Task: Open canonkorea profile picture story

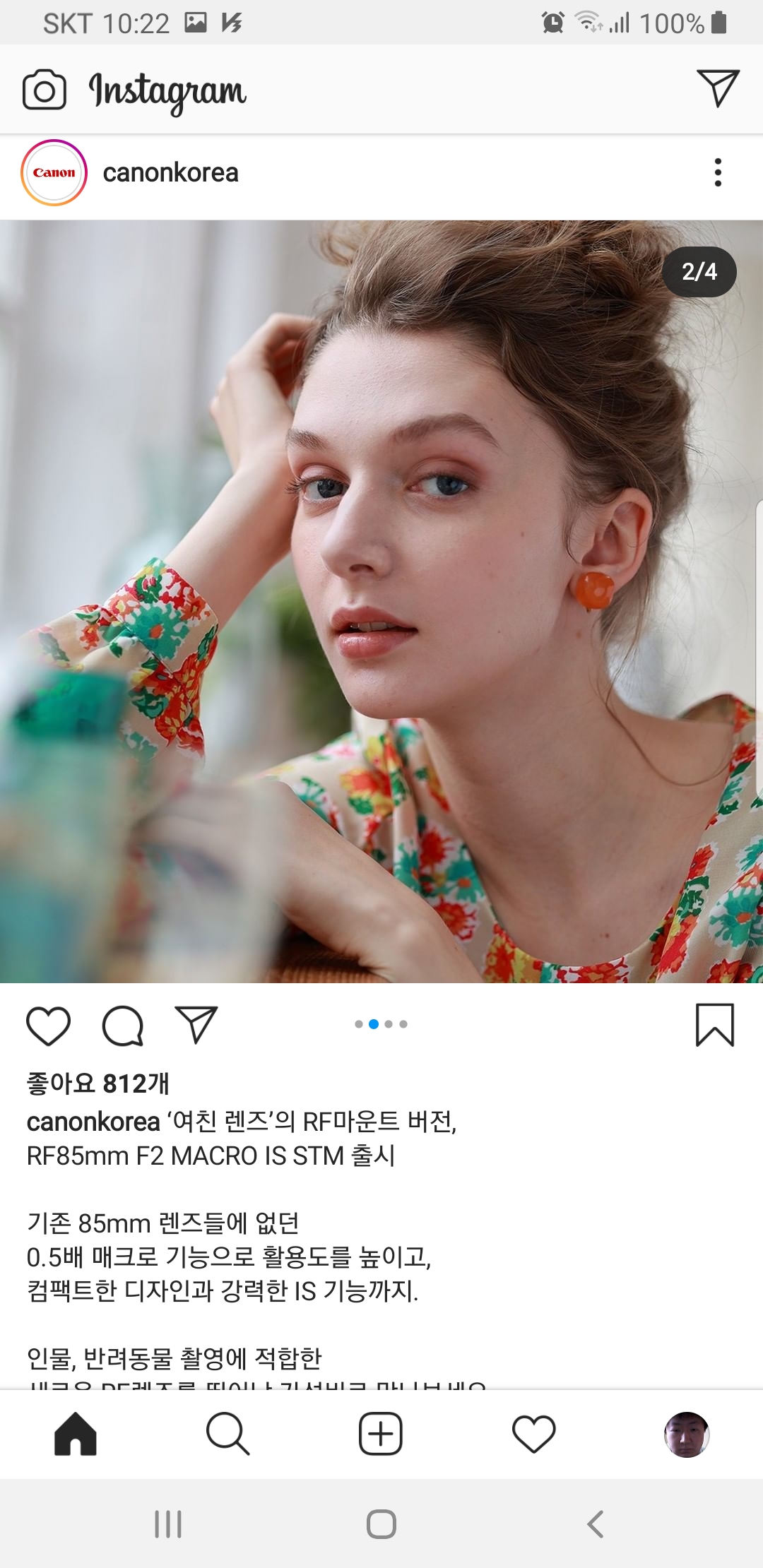Action: point(54,173)
